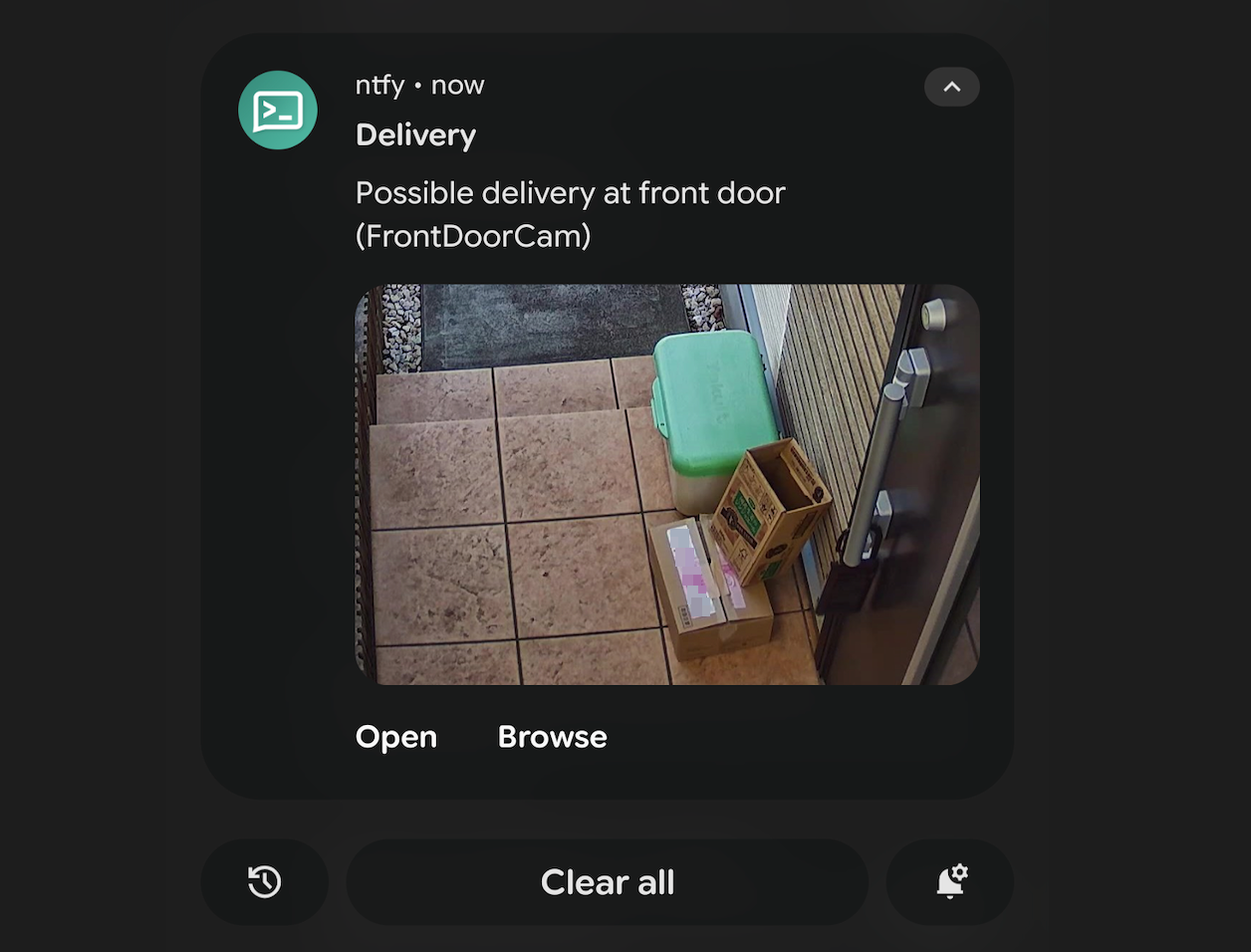This screenshot has height=952, width=1251.
Task: Open the front door camera snapshot
Action: (x=666, y=485)
